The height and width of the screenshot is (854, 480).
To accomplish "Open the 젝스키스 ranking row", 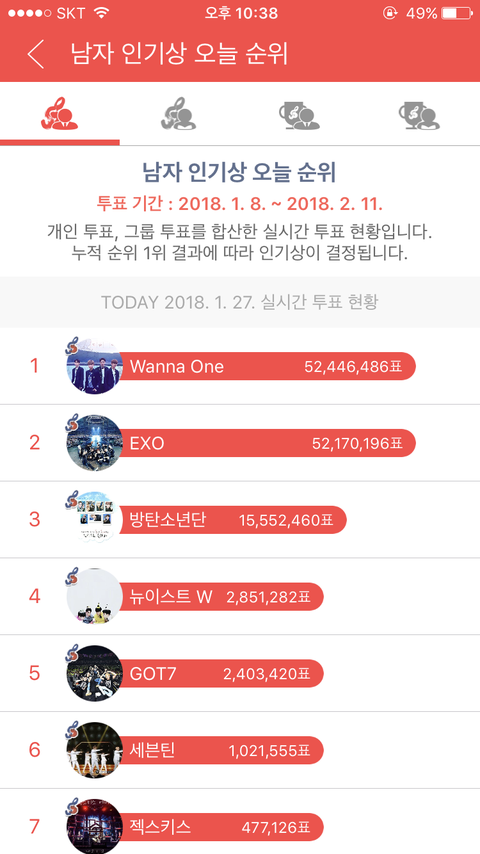I will coord(240,822).
